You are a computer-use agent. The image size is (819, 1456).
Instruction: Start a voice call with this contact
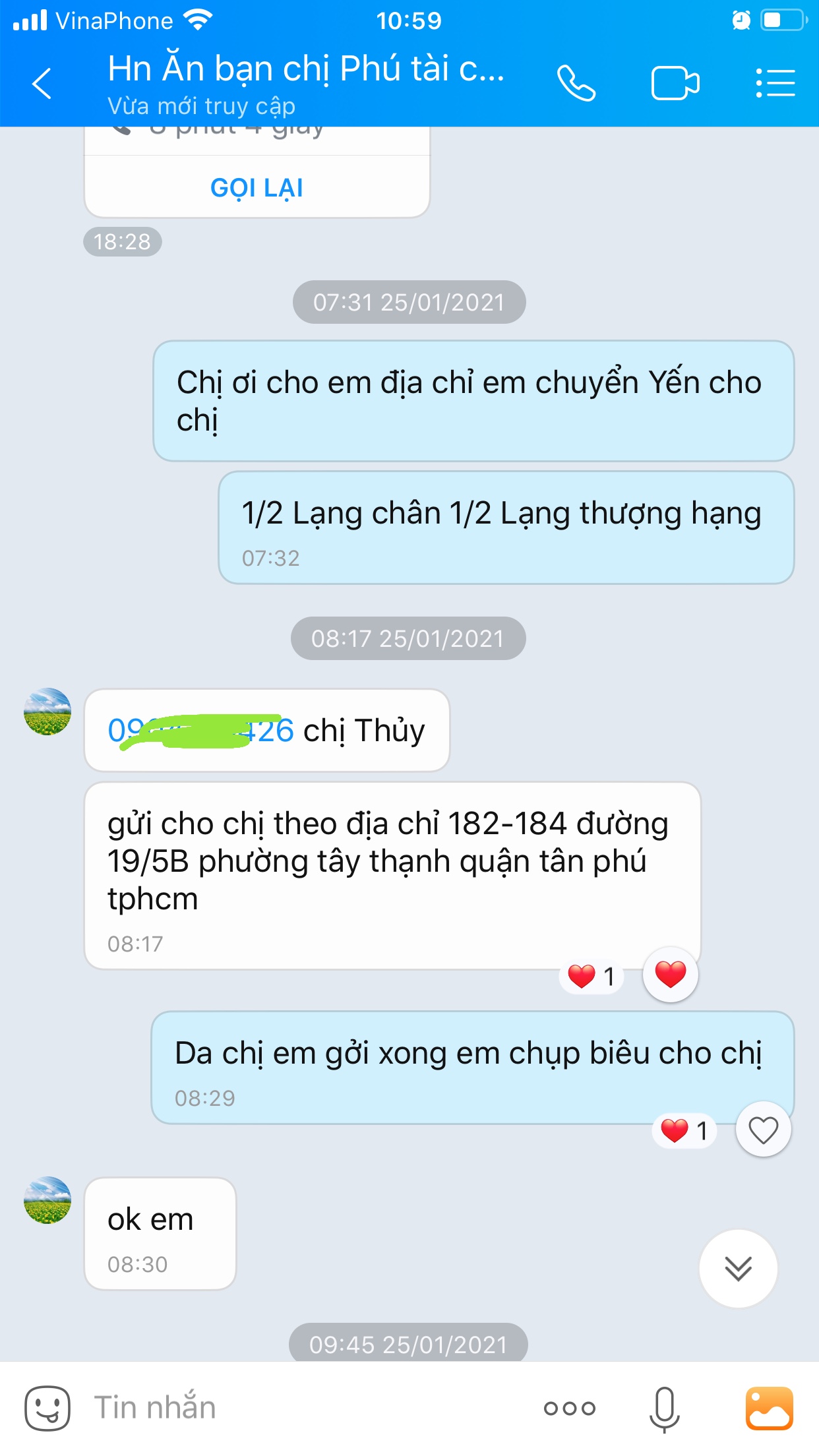click(576, 84)
